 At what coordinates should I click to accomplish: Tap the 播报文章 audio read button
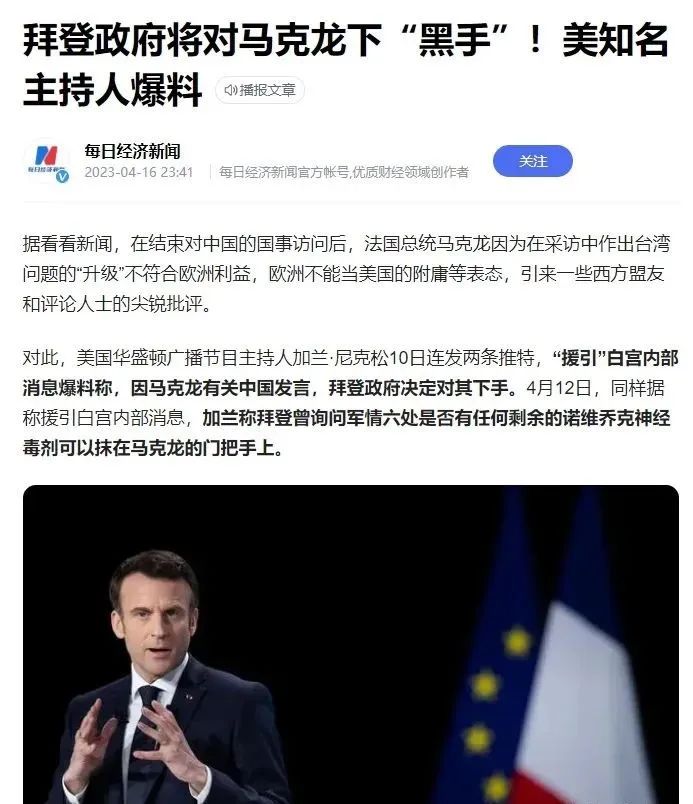pos(259,90)
